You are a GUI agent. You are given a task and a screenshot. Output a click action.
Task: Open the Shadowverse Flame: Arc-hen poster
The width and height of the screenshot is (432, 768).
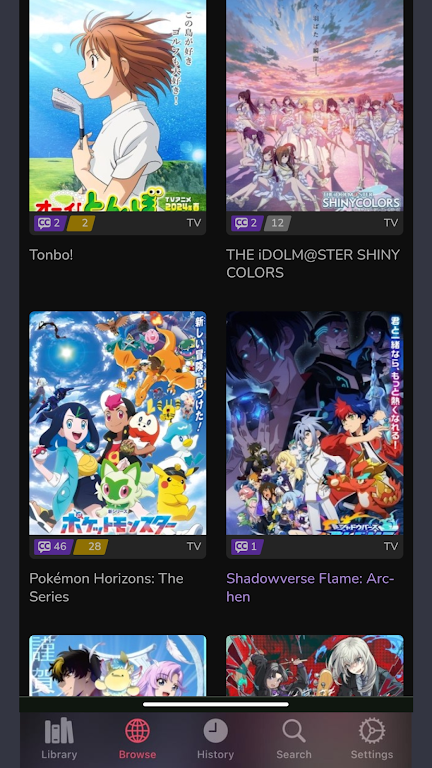314,423
